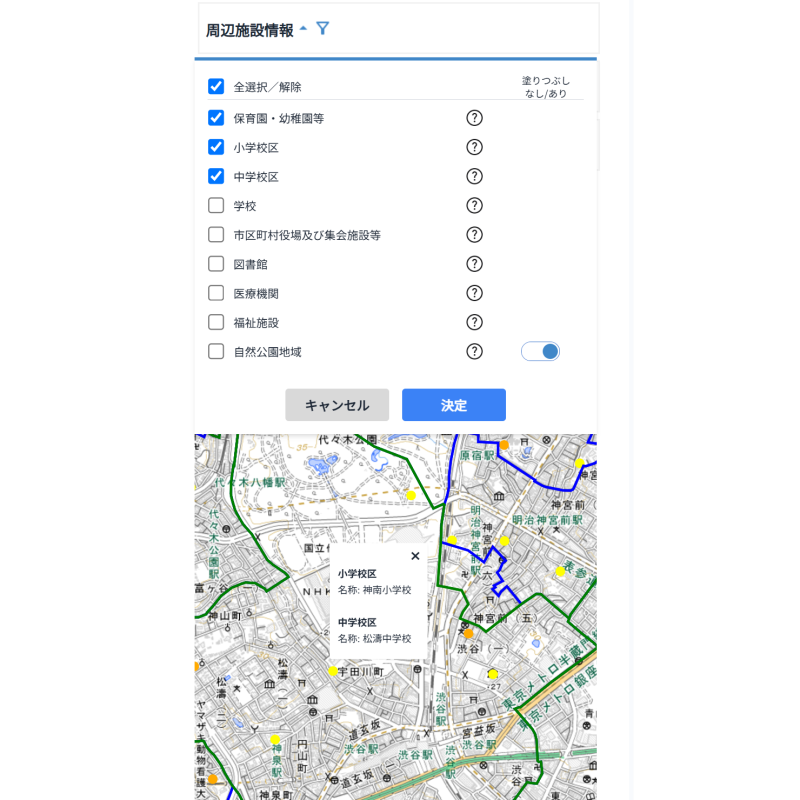The image size is (800, 800).
Task: Select 市区町村役場及び集会施設等 checkbox
Action: coord(216,235)
